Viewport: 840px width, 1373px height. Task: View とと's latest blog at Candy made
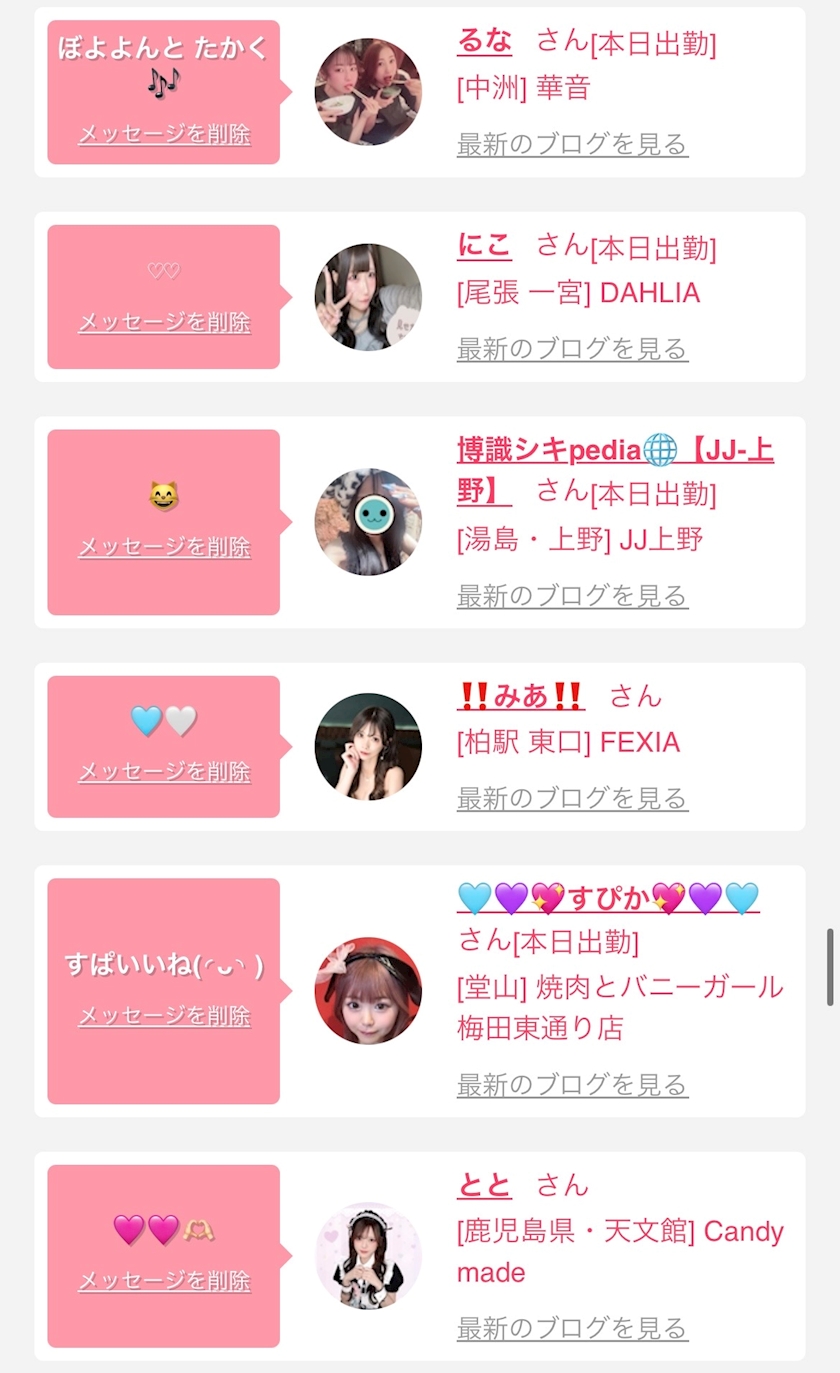572,1328
